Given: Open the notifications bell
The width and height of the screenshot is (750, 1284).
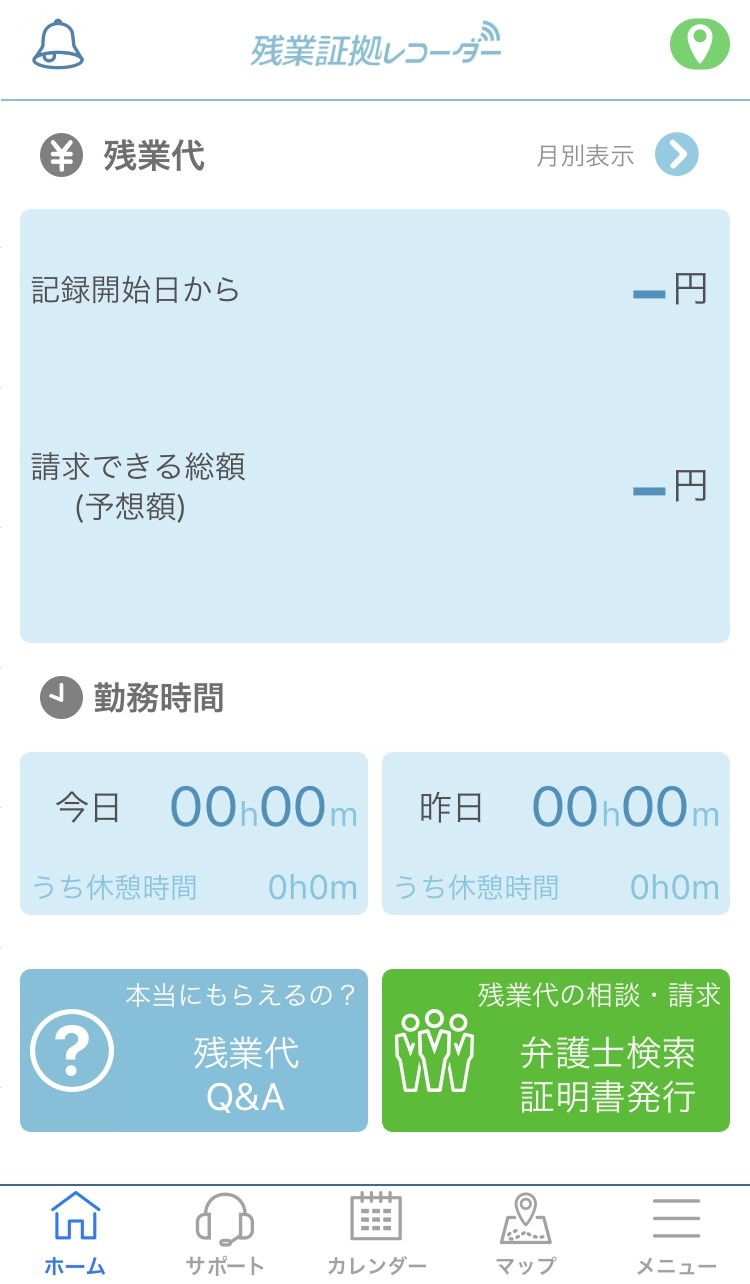Looking at the screenshot, I should (58, 45).
